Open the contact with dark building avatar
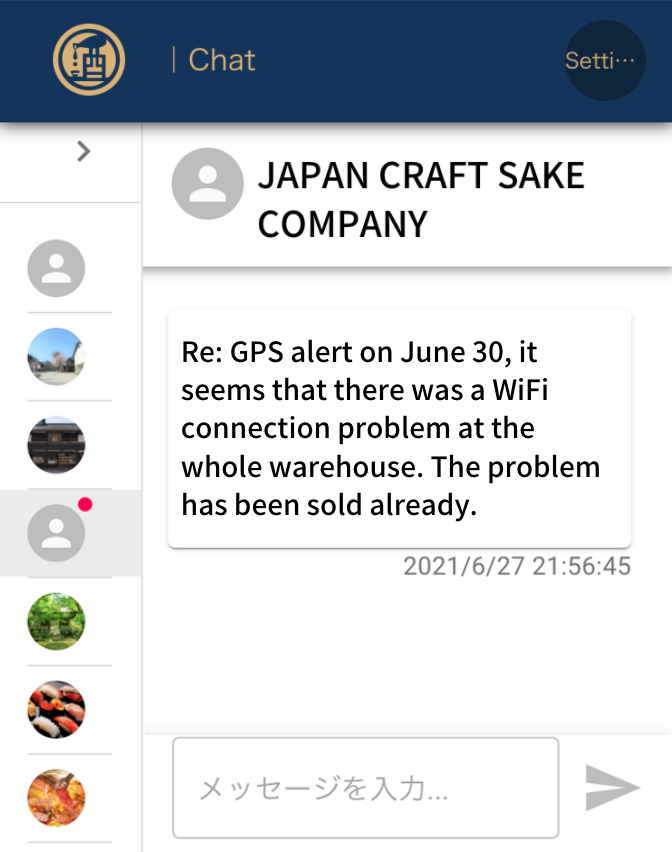 [x=57, y=445]
